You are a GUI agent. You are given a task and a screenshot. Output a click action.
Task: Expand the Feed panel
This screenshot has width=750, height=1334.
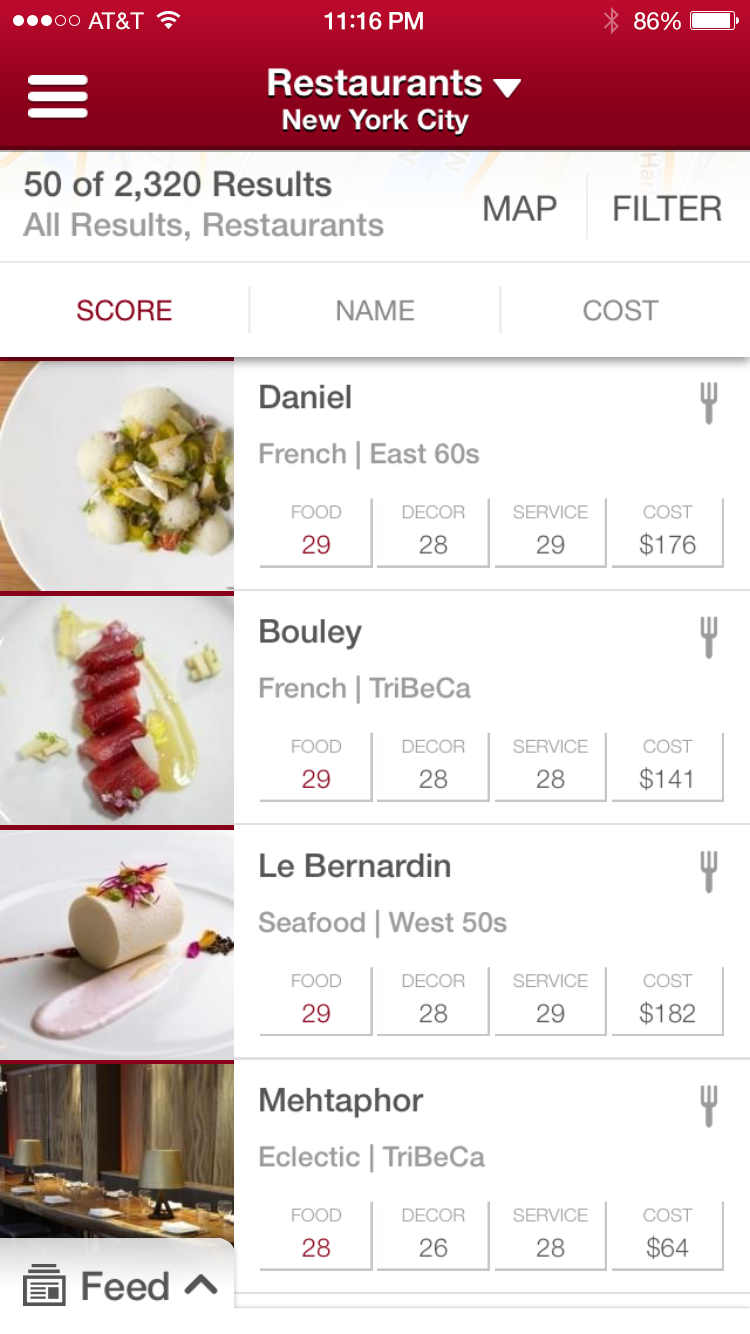point(120,1286)
